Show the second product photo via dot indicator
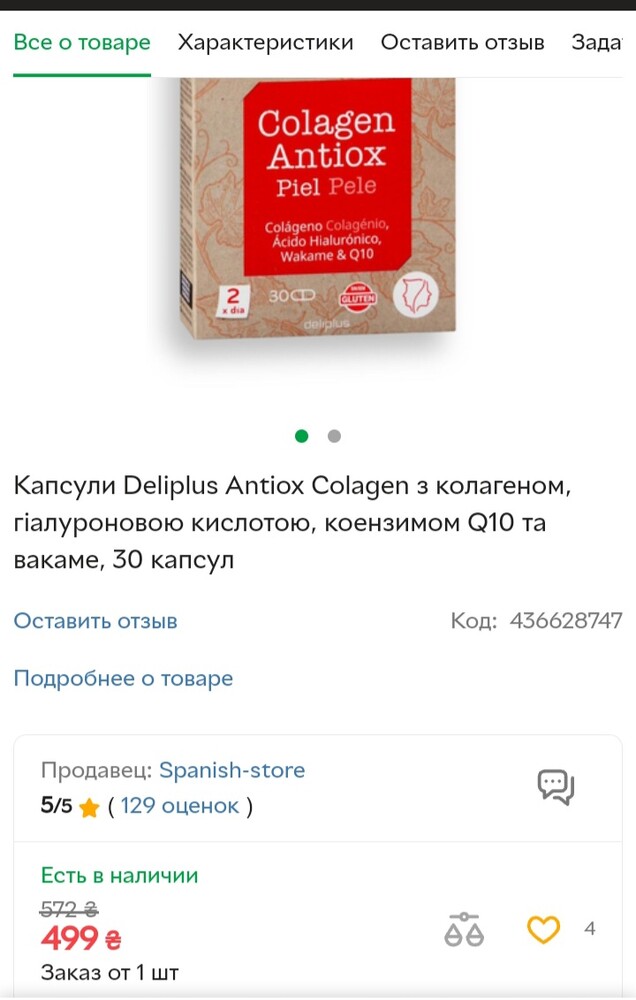 click(334, 436)
